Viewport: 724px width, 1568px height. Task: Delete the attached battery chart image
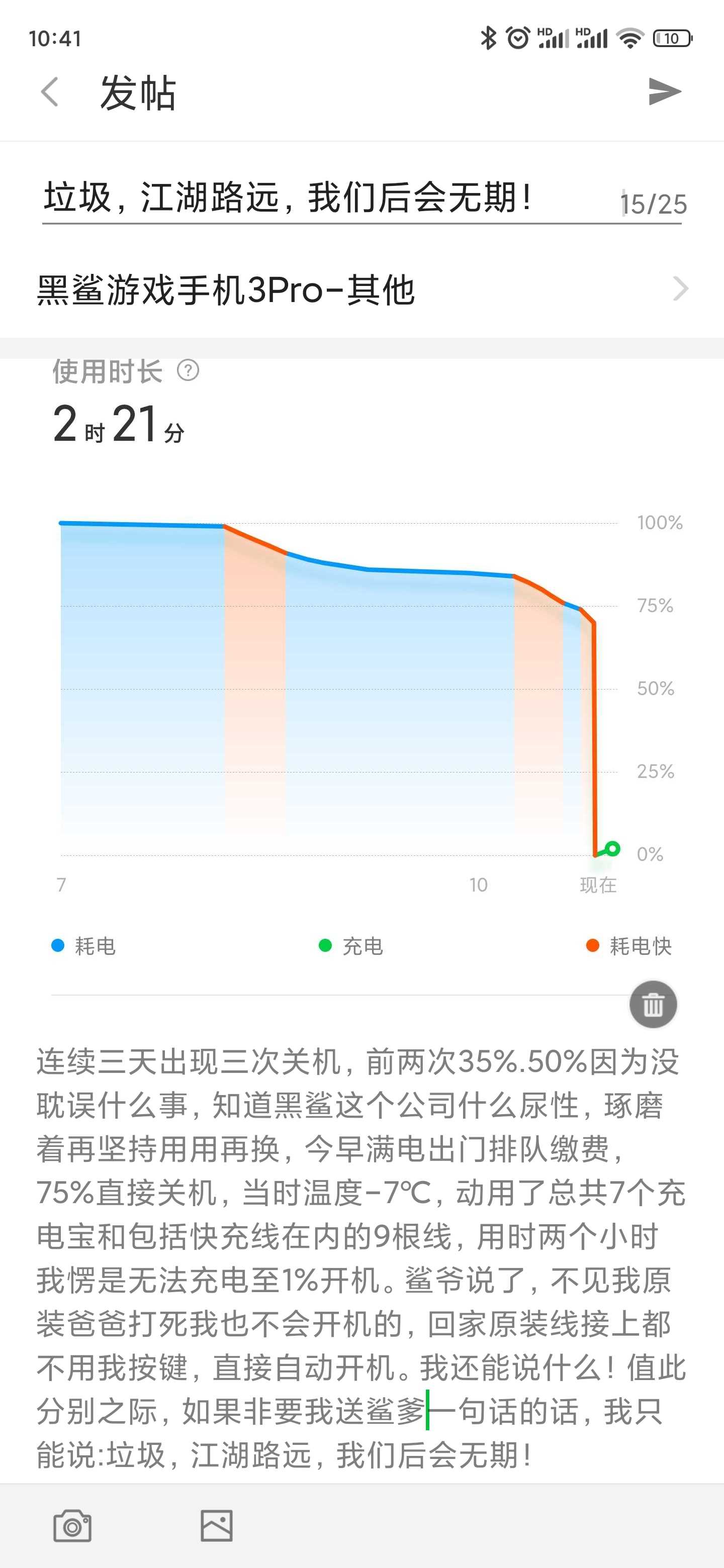pyautogui.click(x=653, y=1004)
